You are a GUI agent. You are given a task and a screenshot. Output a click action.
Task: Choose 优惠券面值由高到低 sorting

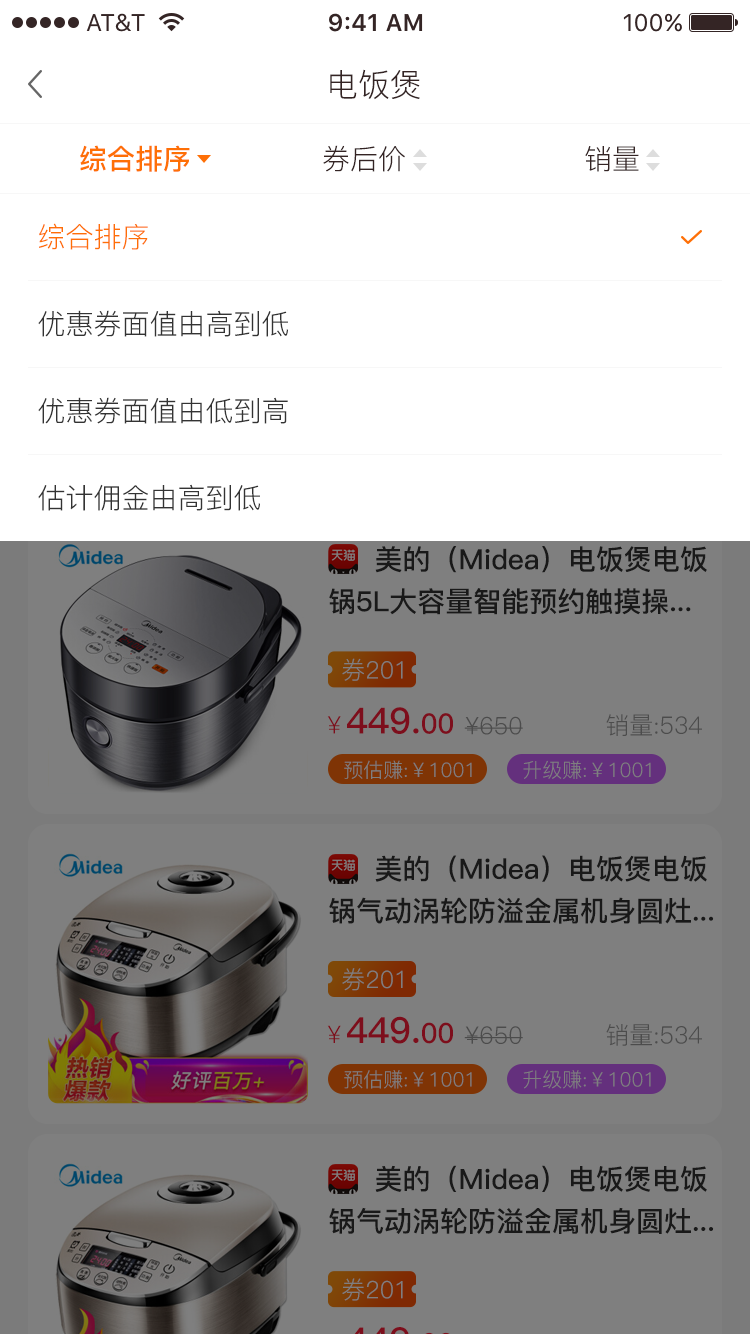pyautogui.click(x=374, y=324)
